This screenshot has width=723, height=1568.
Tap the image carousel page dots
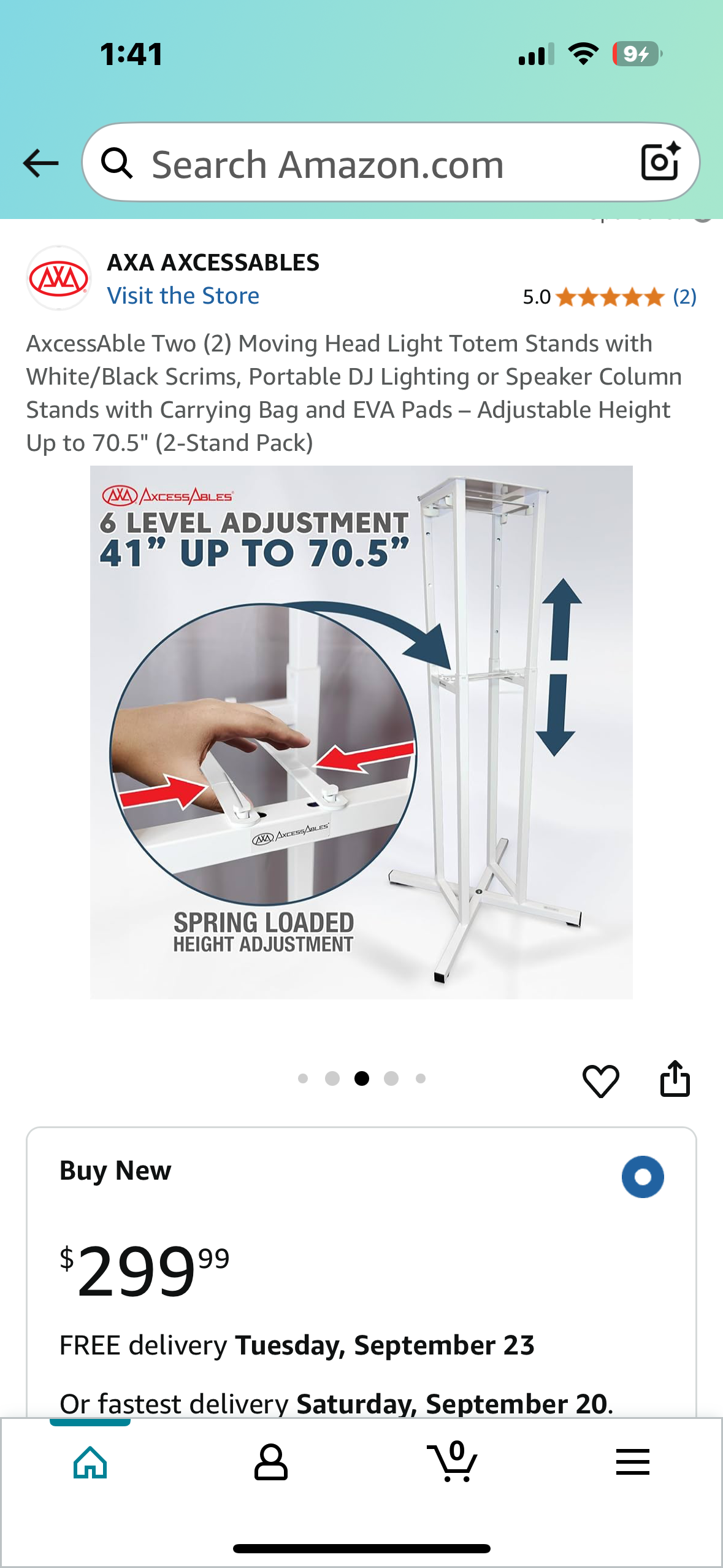coord(361,1078)
